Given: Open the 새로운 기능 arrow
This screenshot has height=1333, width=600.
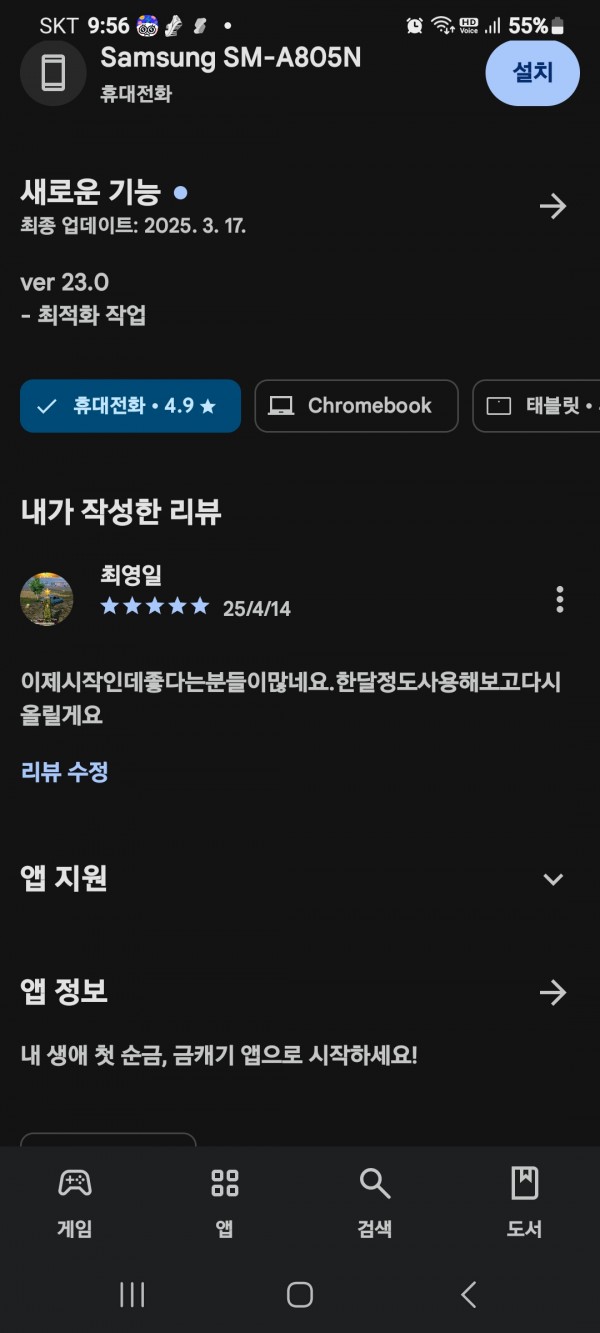Looking at the screenshot, I should (x=552, y=207).
